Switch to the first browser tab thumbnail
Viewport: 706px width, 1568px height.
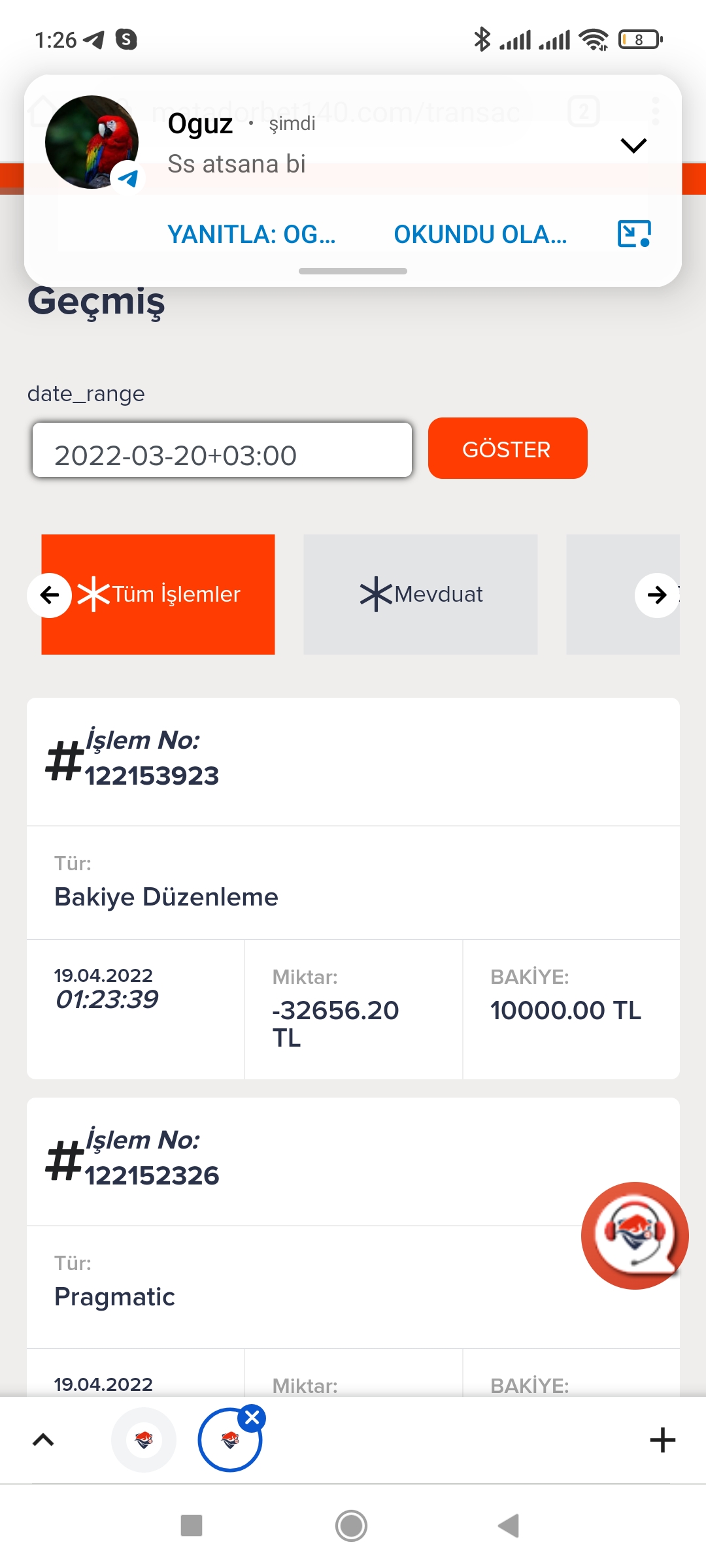(144, 1440)
